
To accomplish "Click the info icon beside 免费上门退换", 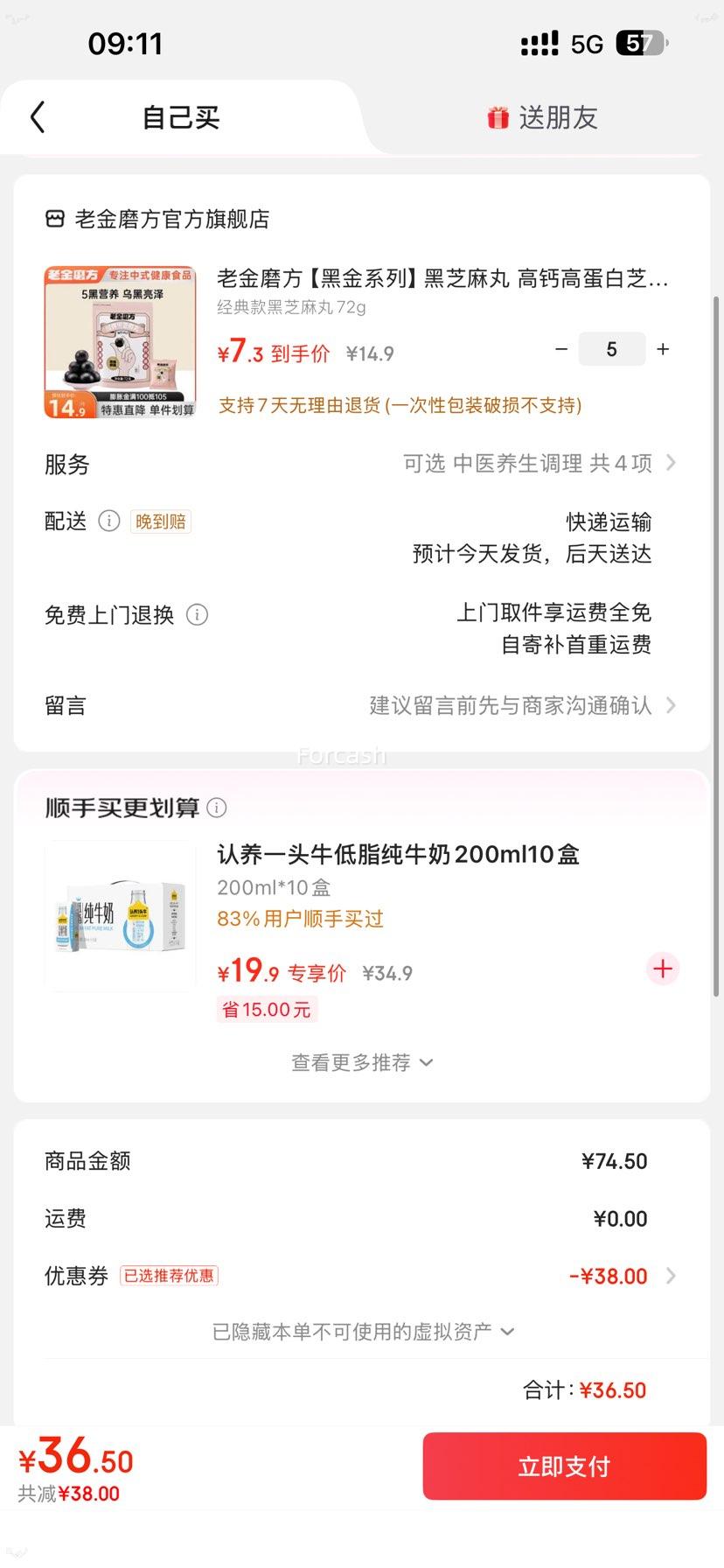I will point(198,615).
